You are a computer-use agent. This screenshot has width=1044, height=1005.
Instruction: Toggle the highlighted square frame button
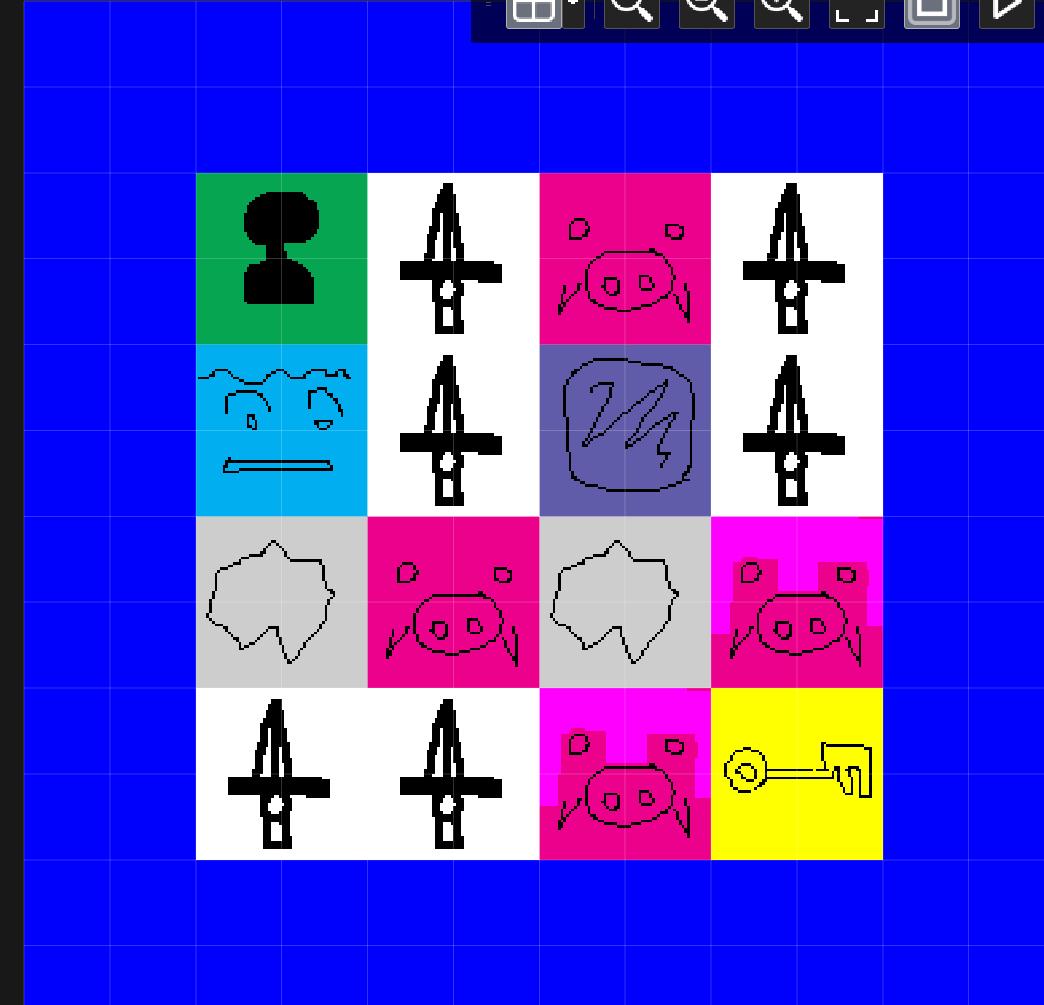(x=931, y=9)
